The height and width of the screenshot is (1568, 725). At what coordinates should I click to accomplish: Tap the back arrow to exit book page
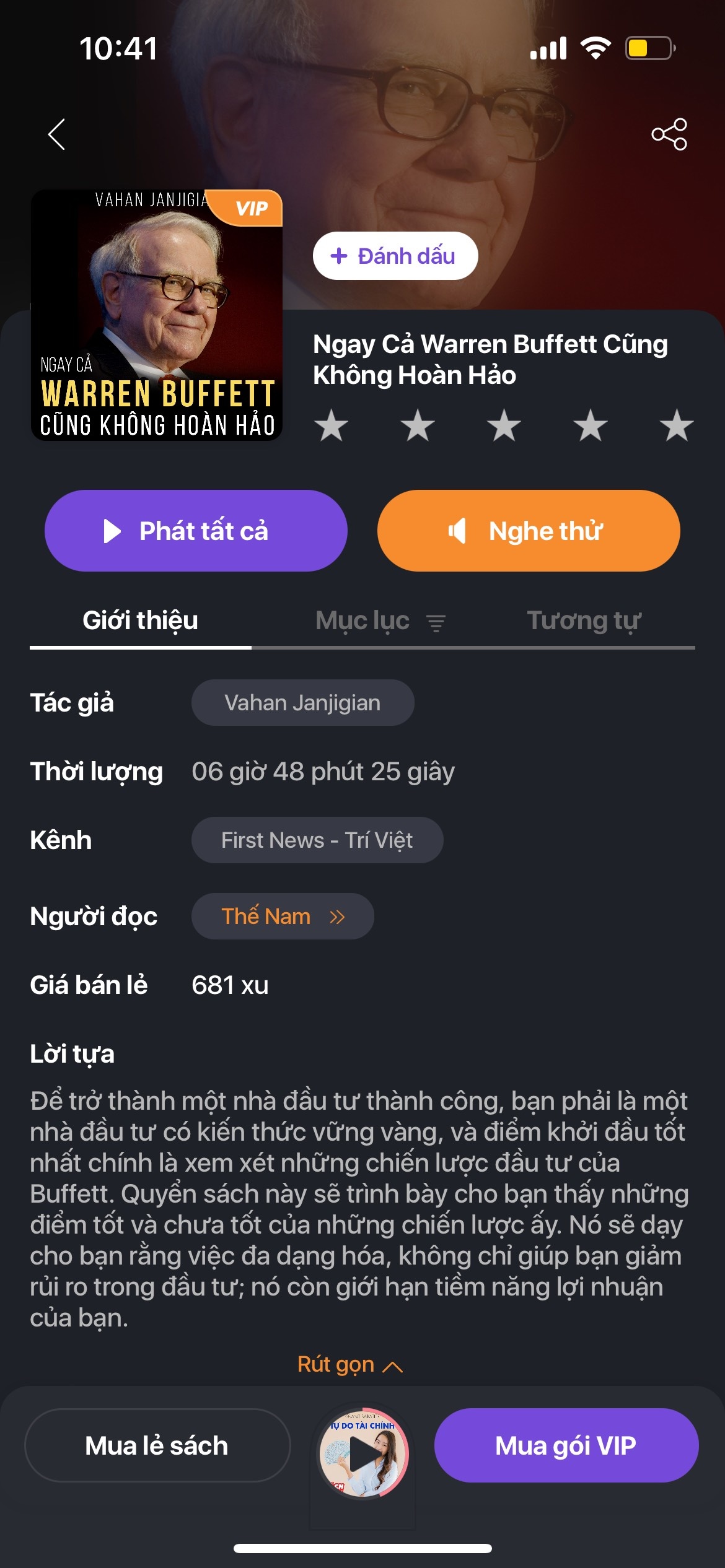(56, 135)
